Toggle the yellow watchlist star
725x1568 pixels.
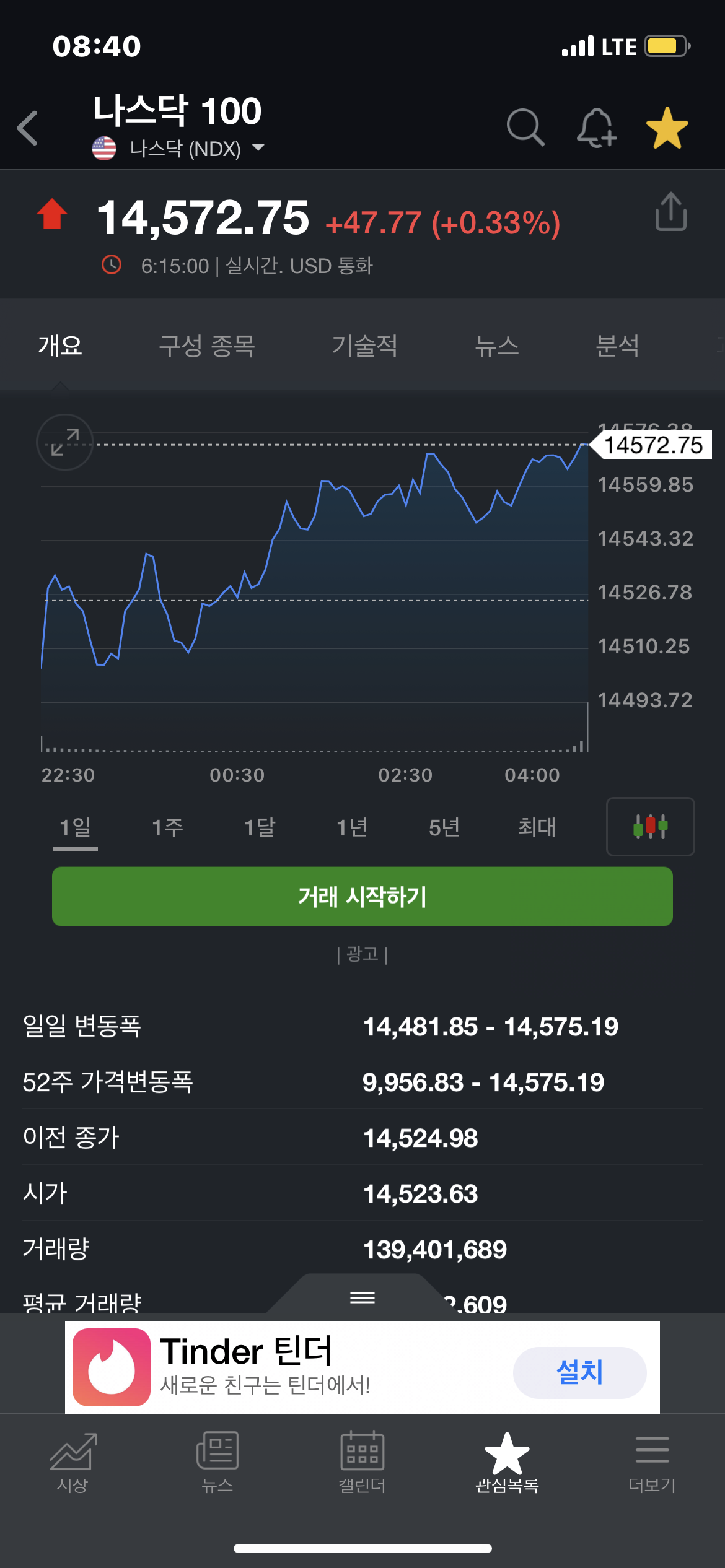[667, 128]
